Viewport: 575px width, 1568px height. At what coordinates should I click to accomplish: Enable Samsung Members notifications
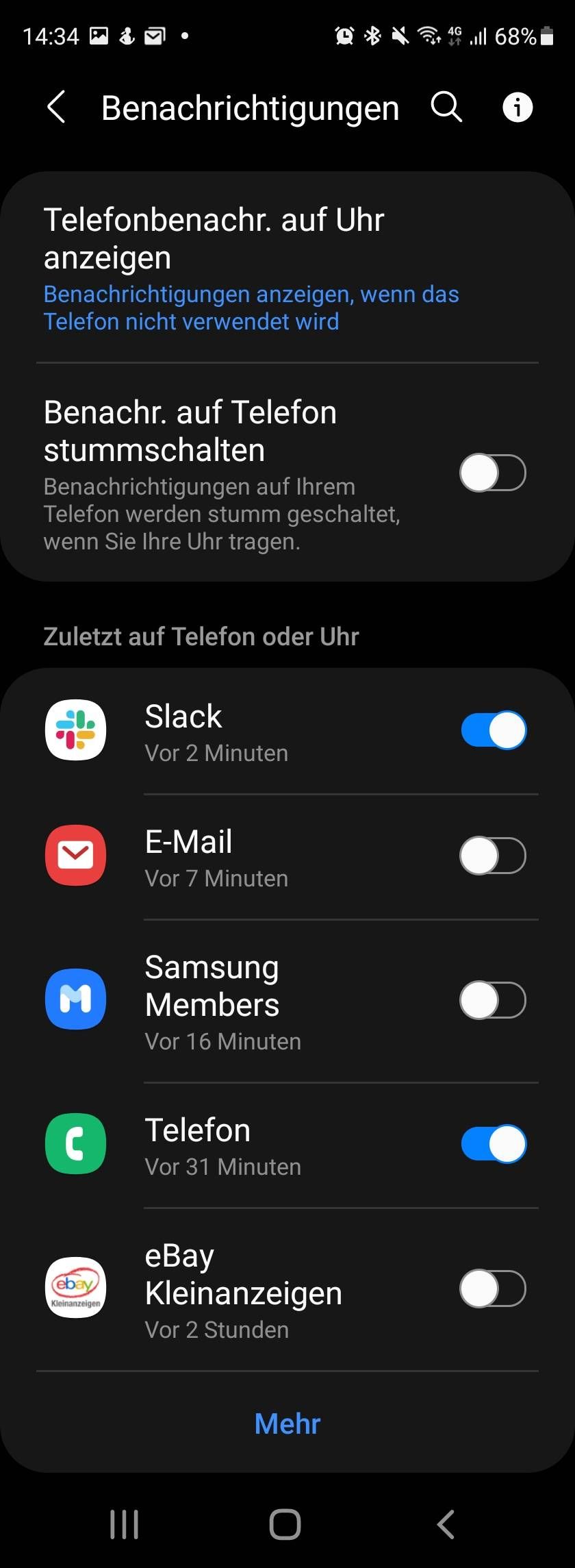pyautogui.click(x=493, y=1001)
